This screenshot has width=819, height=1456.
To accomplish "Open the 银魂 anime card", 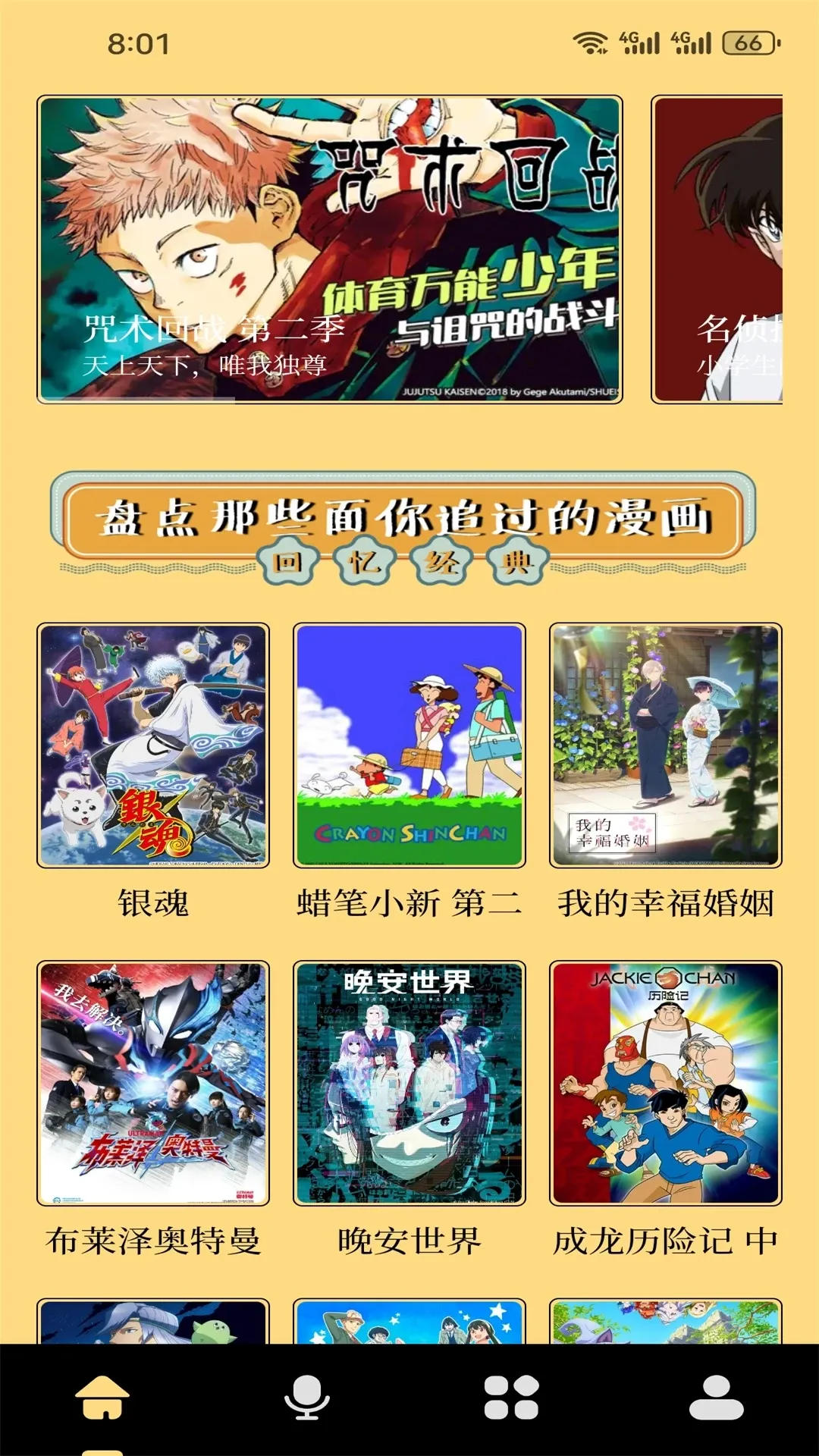I will pos(153,745).
